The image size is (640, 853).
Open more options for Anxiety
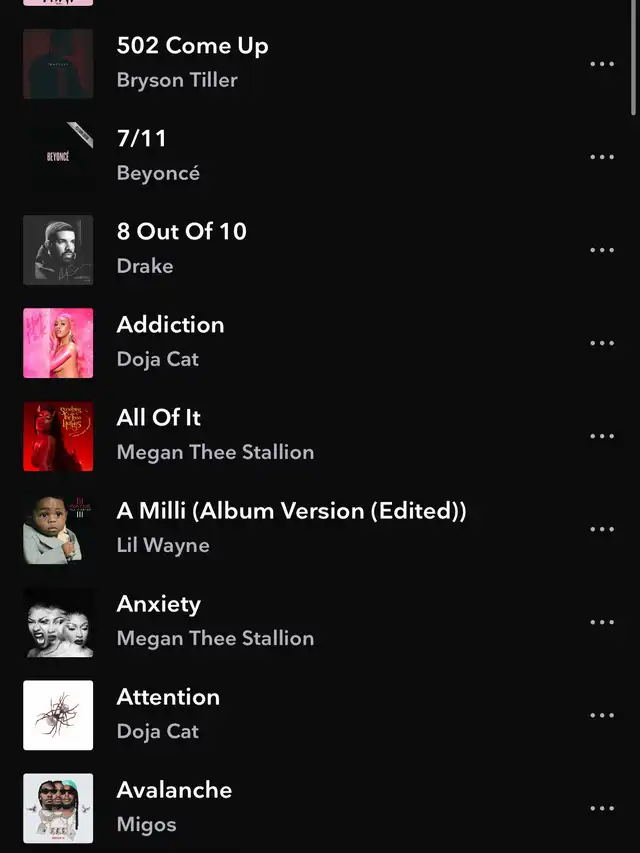click(x=602, y=622)
